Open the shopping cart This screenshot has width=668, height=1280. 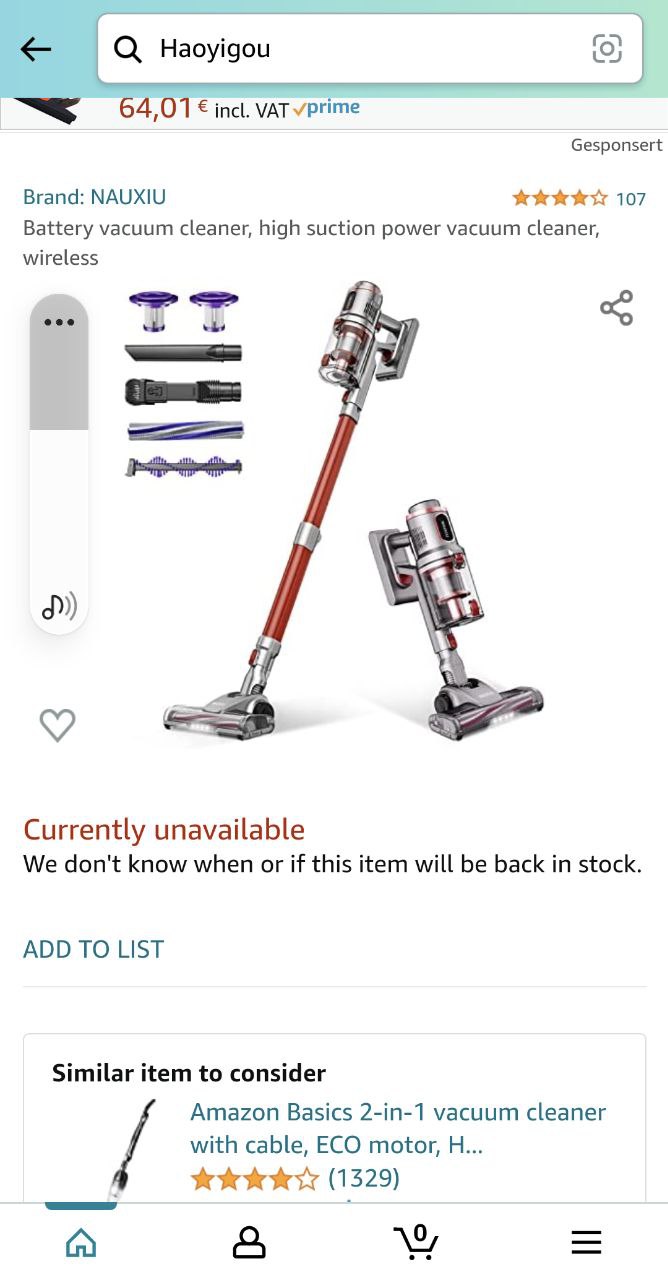(417, 1242)
